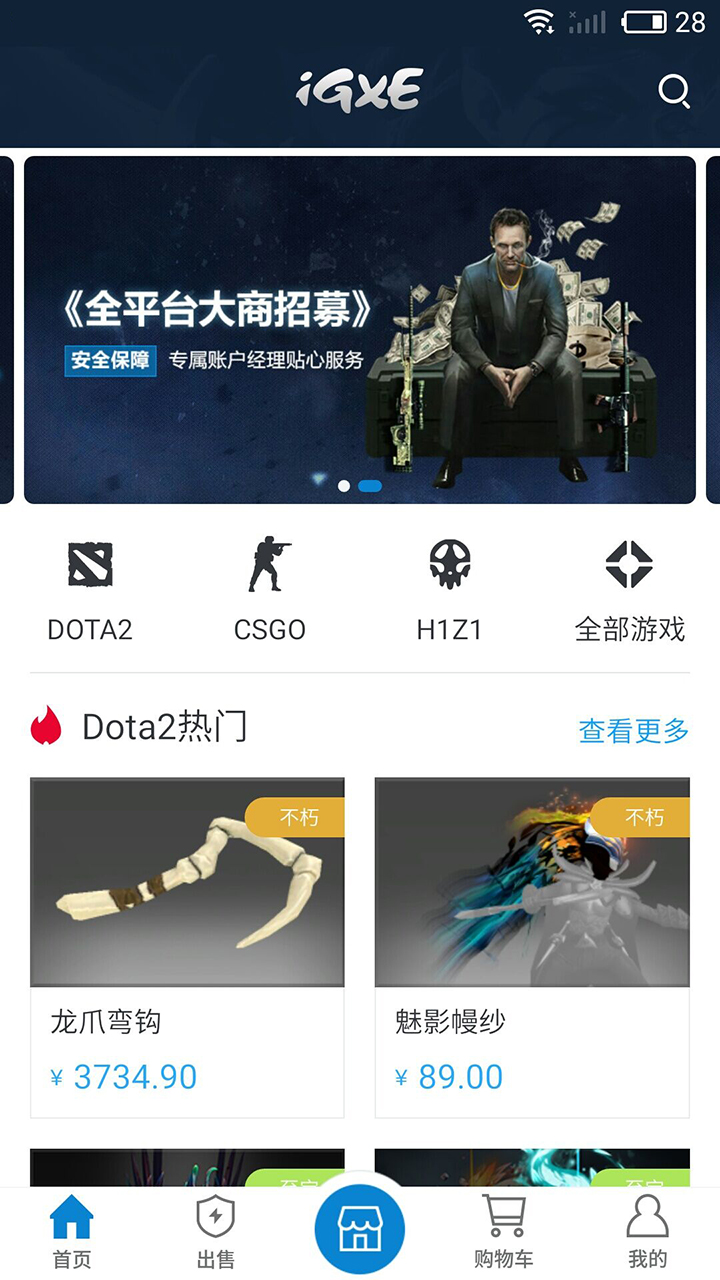720x1280 pixels.
Task: Select the second carousel indicator dot
Action: pyautogui.click(x=371, y=485)
